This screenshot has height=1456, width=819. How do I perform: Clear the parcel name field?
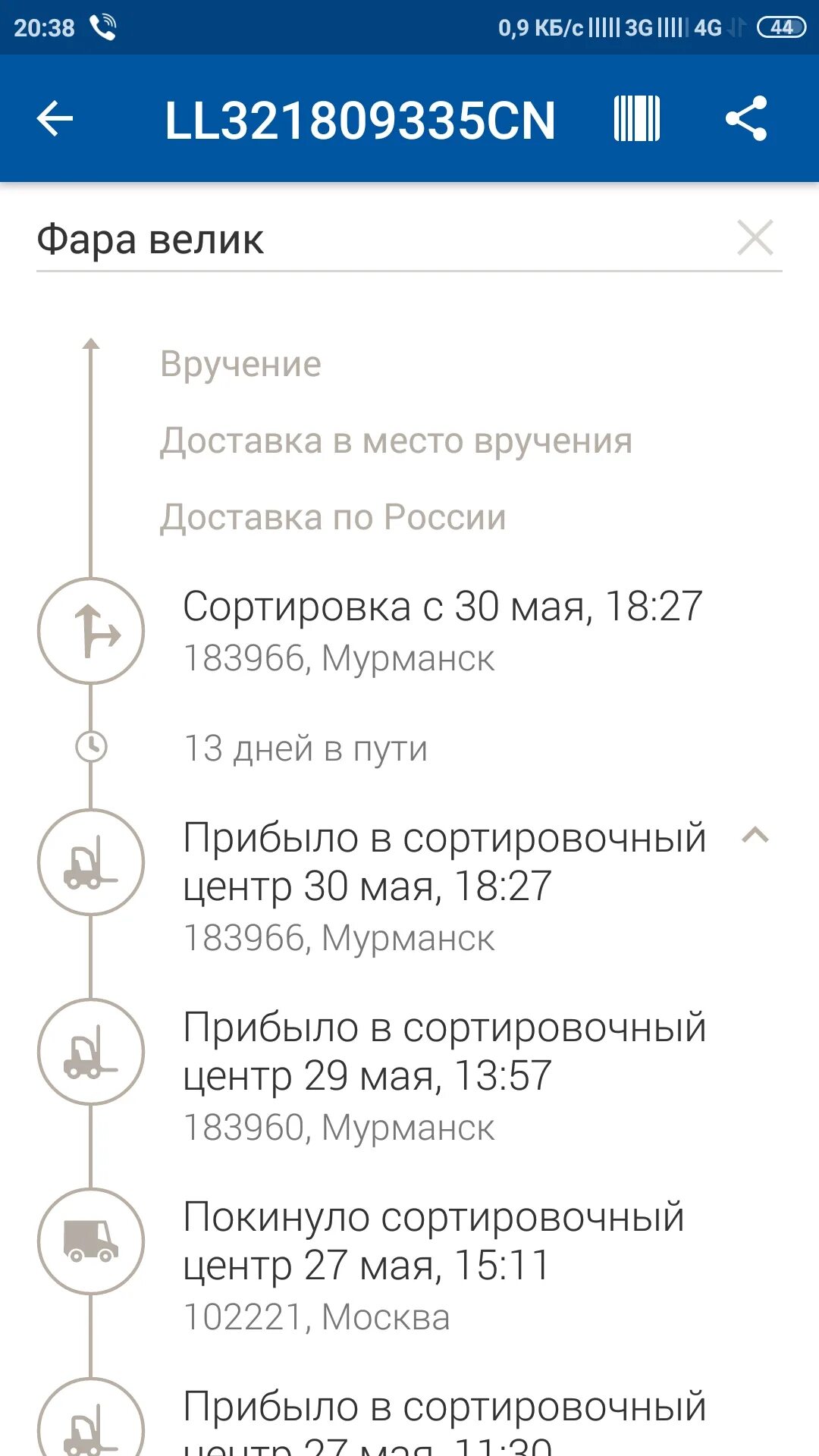point(755,238)
